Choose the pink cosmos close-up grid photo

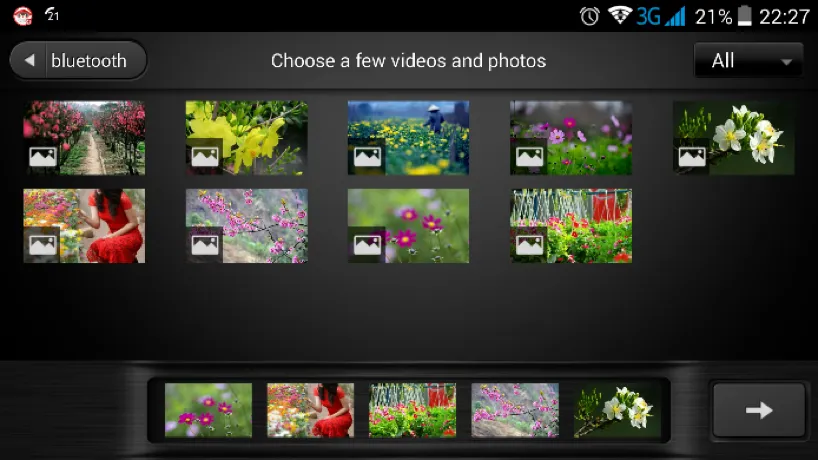pos(408,226)
